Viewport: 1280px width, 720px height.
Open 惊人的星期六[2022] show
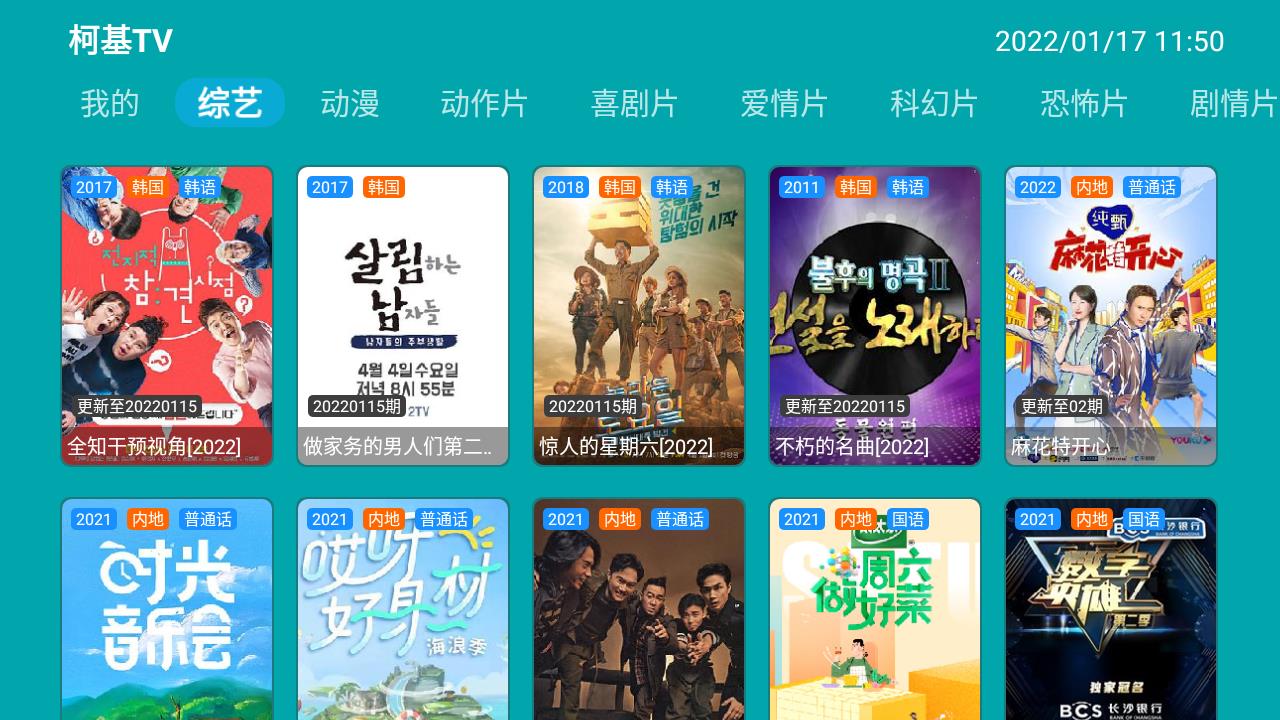pyautogui.click(x=639, y=315)
